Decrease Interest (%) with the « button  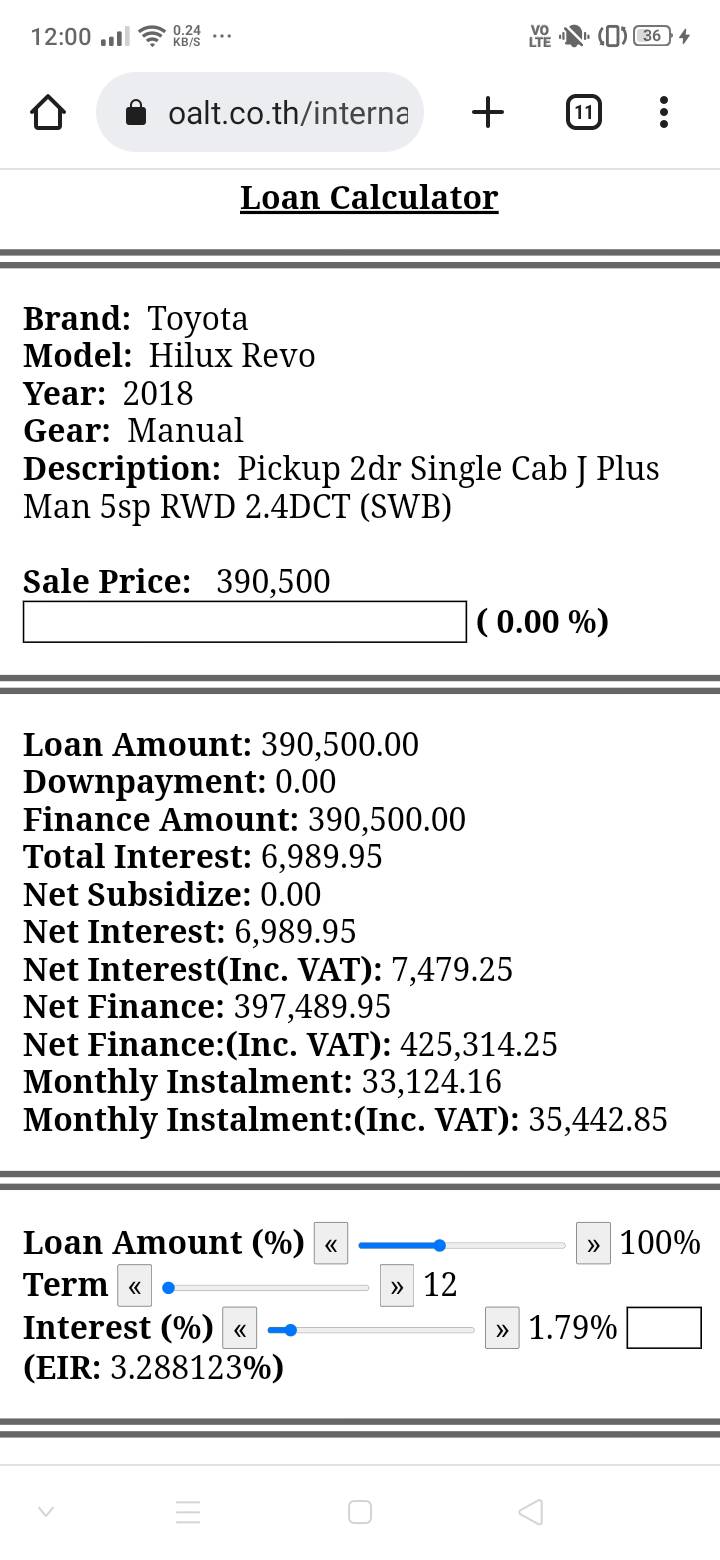tap(239, 1329)
